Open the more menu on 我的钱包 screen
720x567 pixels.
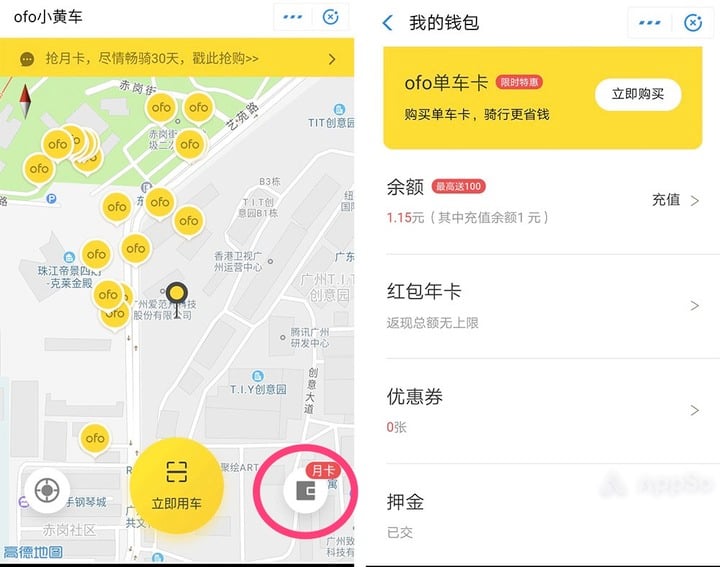tap(654, 22)
